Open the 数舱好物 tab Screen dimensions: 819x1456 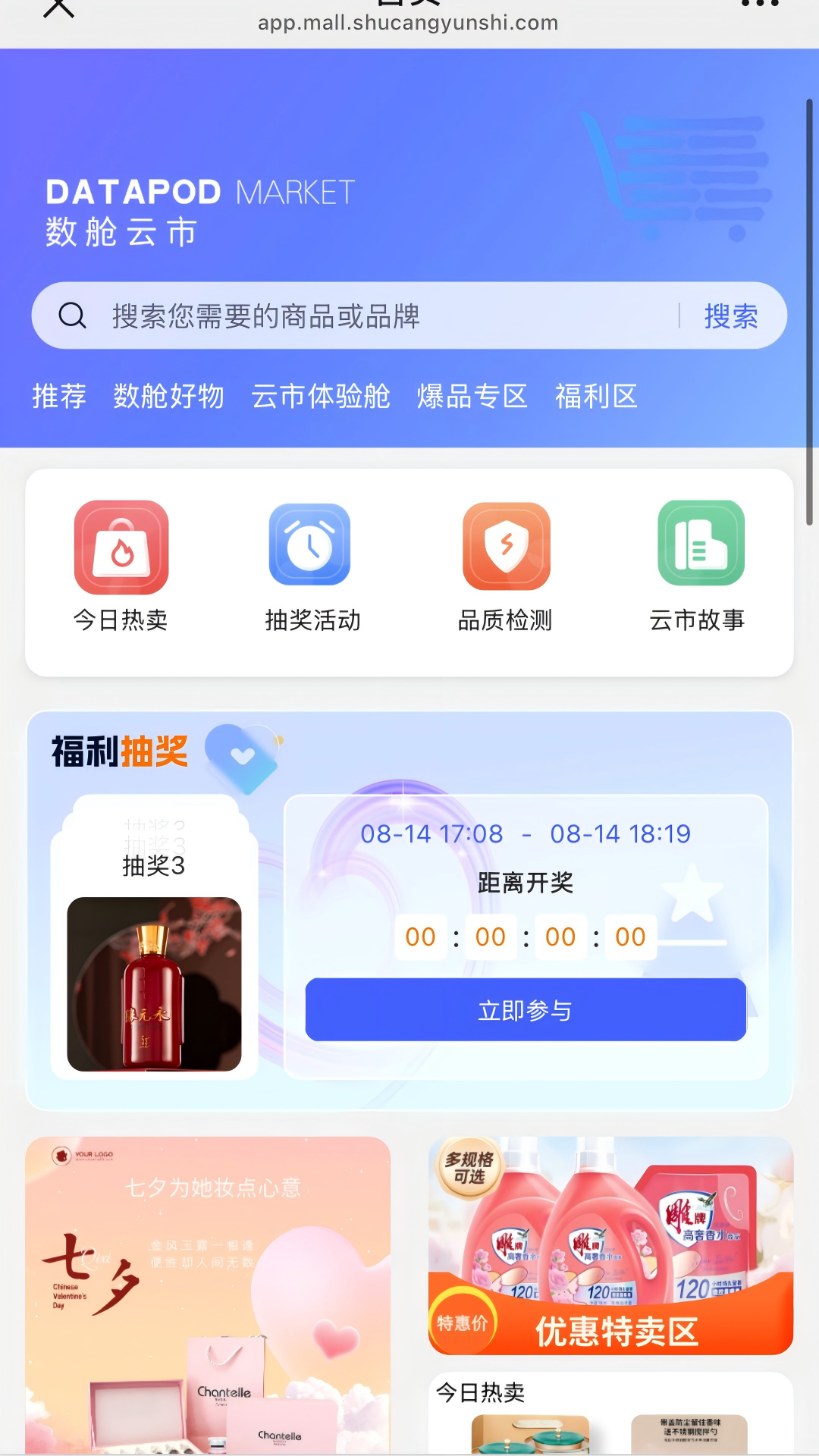(x=168, y=396)
